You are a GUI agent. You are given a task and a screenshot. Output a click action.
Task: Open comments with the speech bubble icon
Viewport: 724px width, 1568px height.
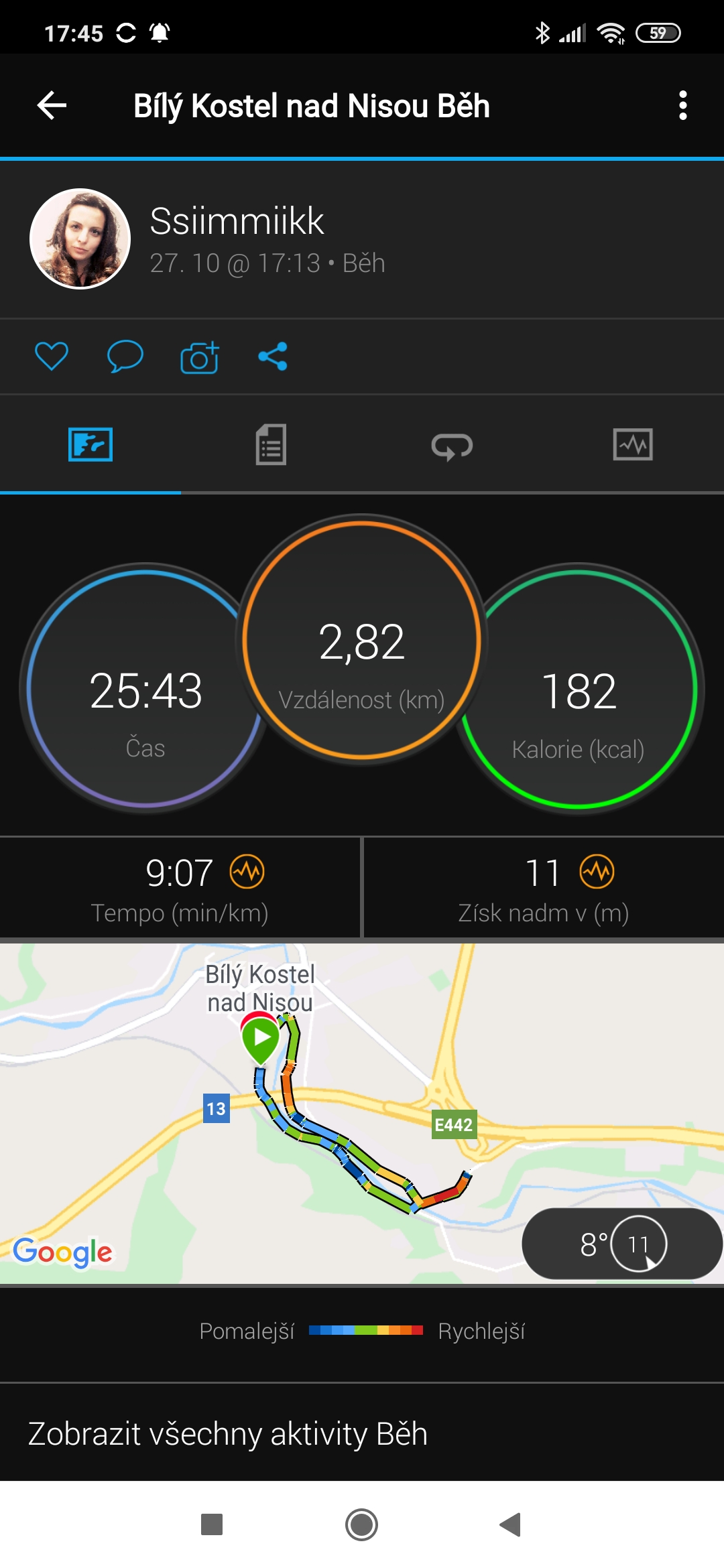point(125,356)
